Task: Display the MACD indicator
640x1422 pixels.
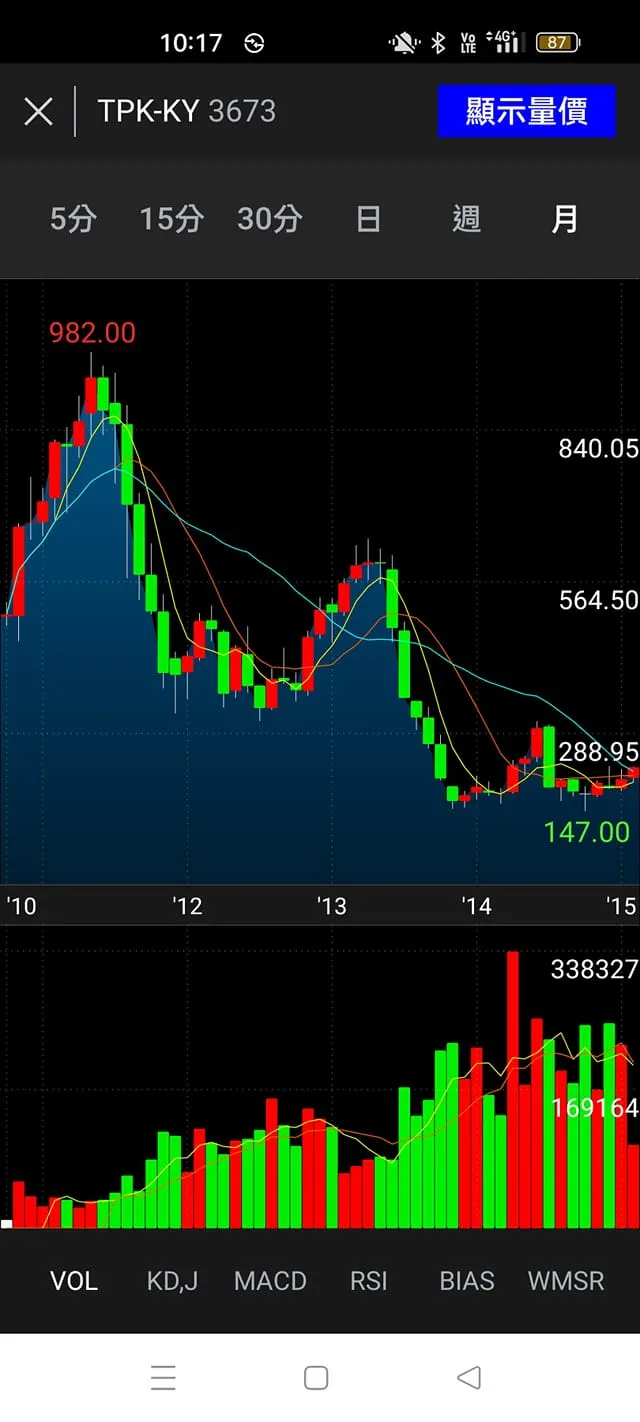Action: click(x=270, y=1281)
